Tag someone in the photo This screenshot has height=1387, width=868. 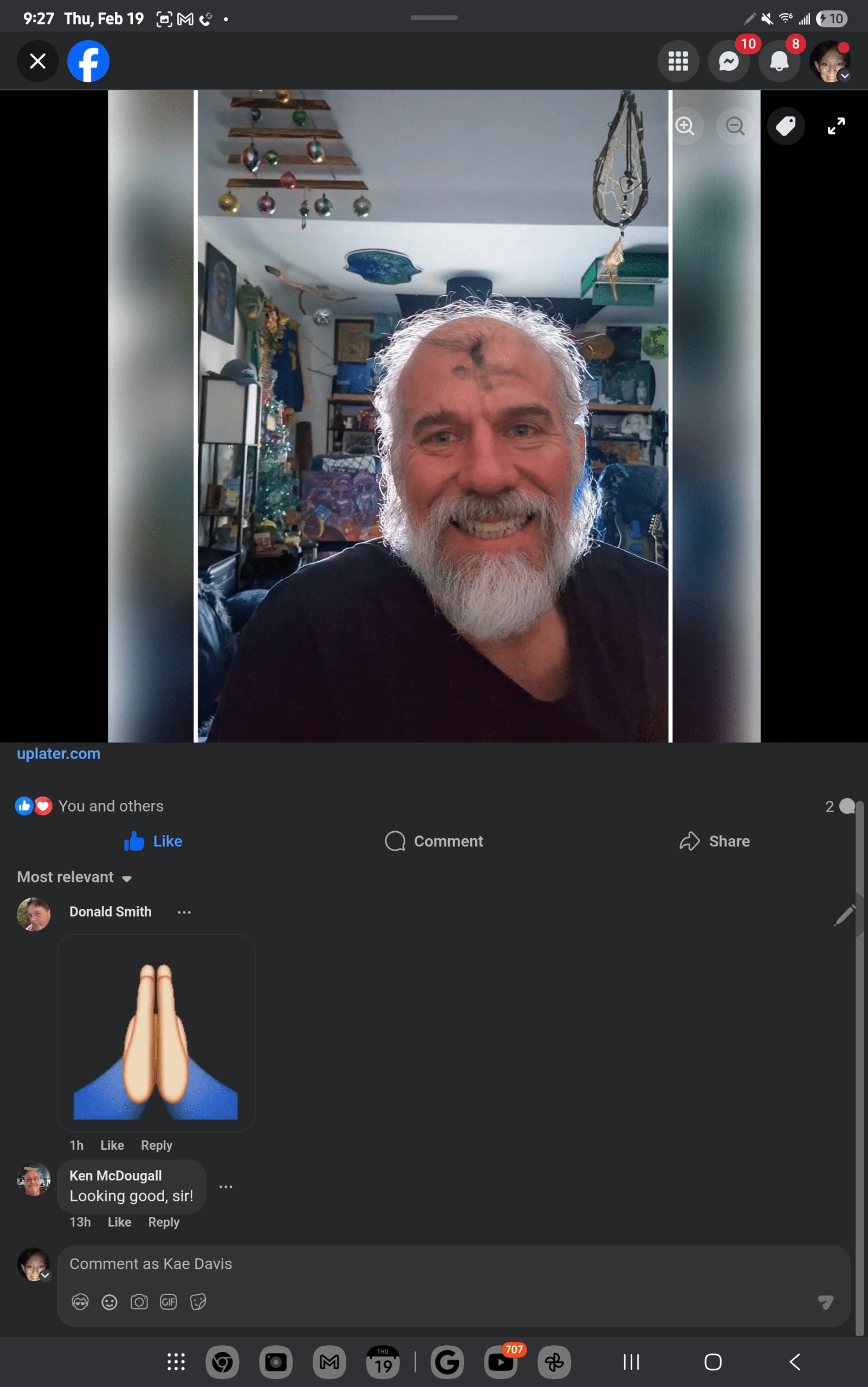coord(785,126)
